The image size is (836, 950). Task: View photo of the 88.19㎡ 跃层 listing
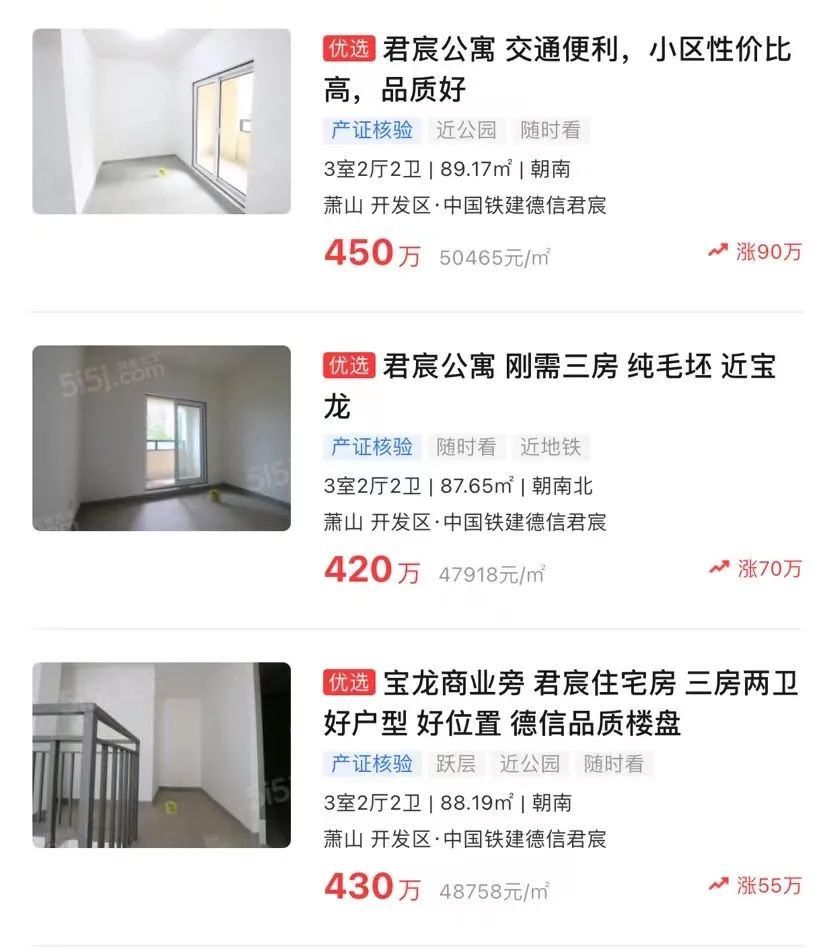pyautogui.click(x=162, y=755)
